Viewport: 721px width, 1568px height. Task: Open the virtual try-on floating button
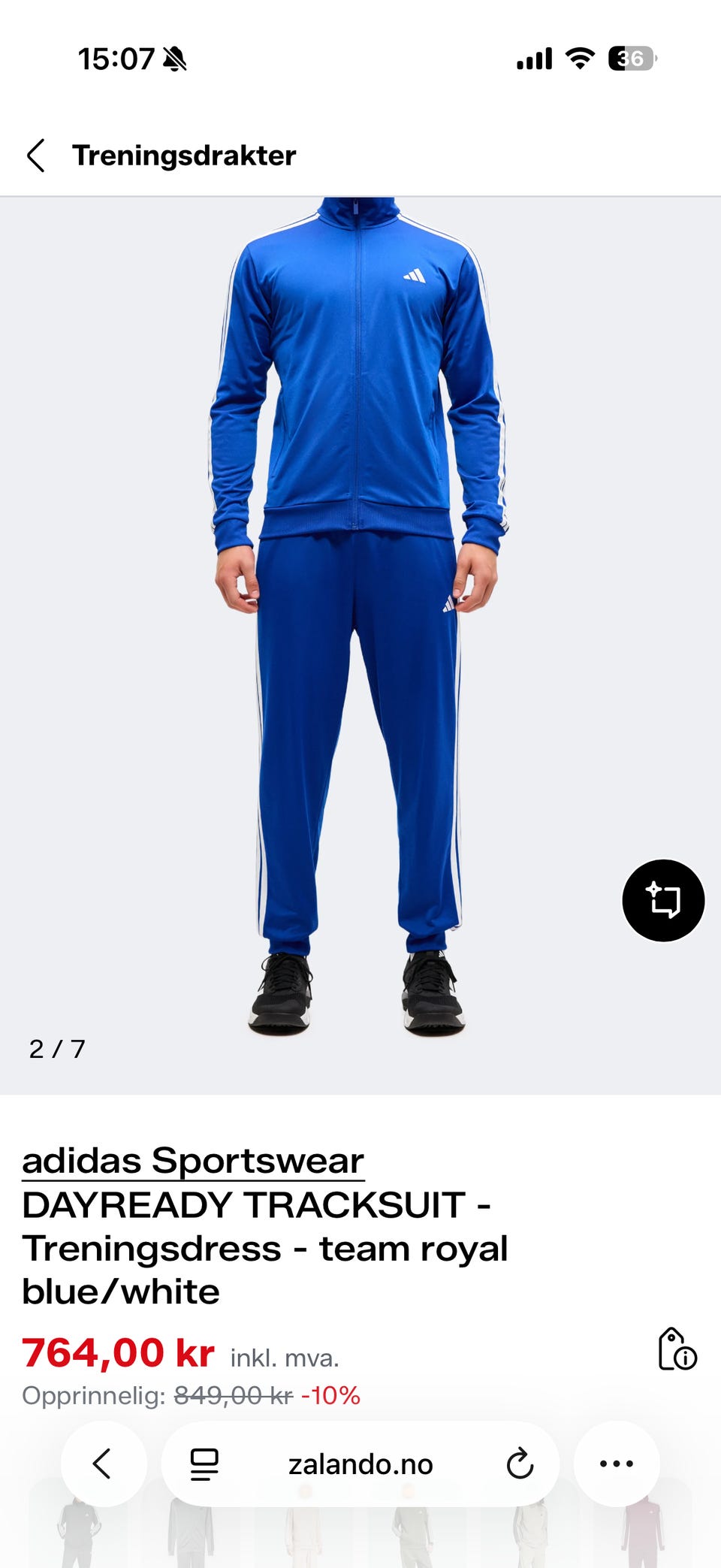click(663, 900)
